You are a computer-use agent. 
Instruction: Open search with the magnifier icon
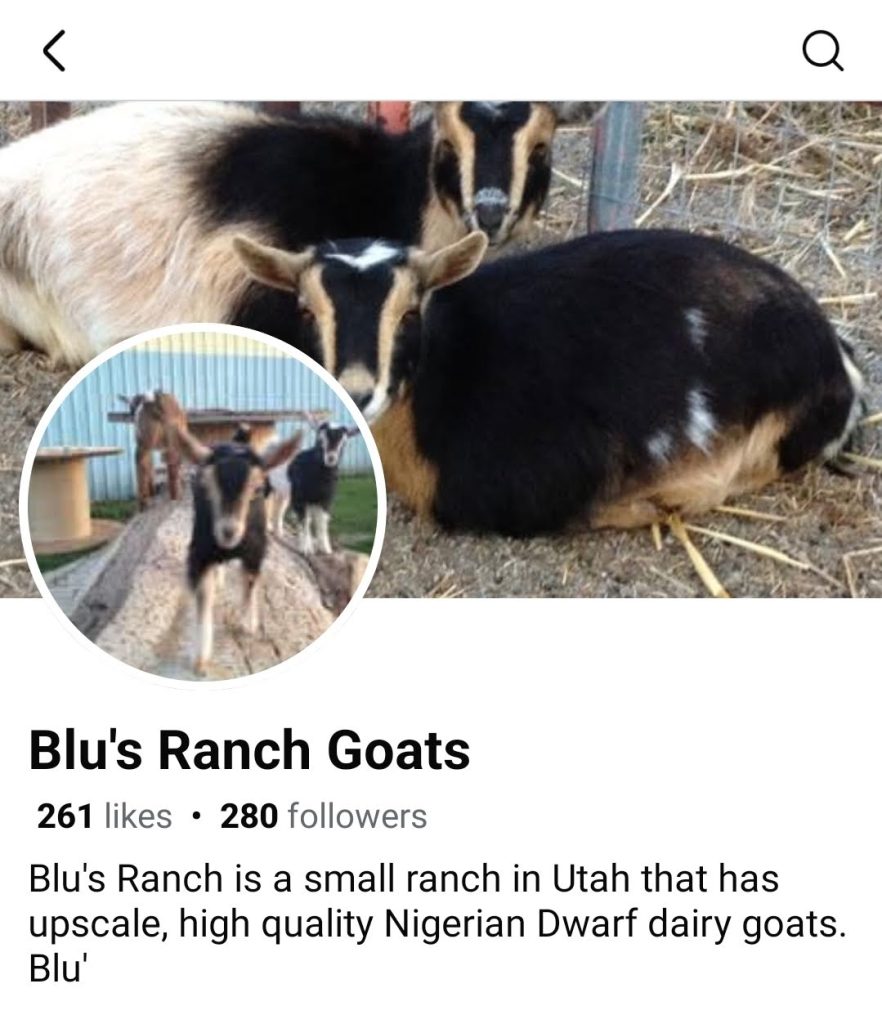pyautogui.click(x=823, y=51)
